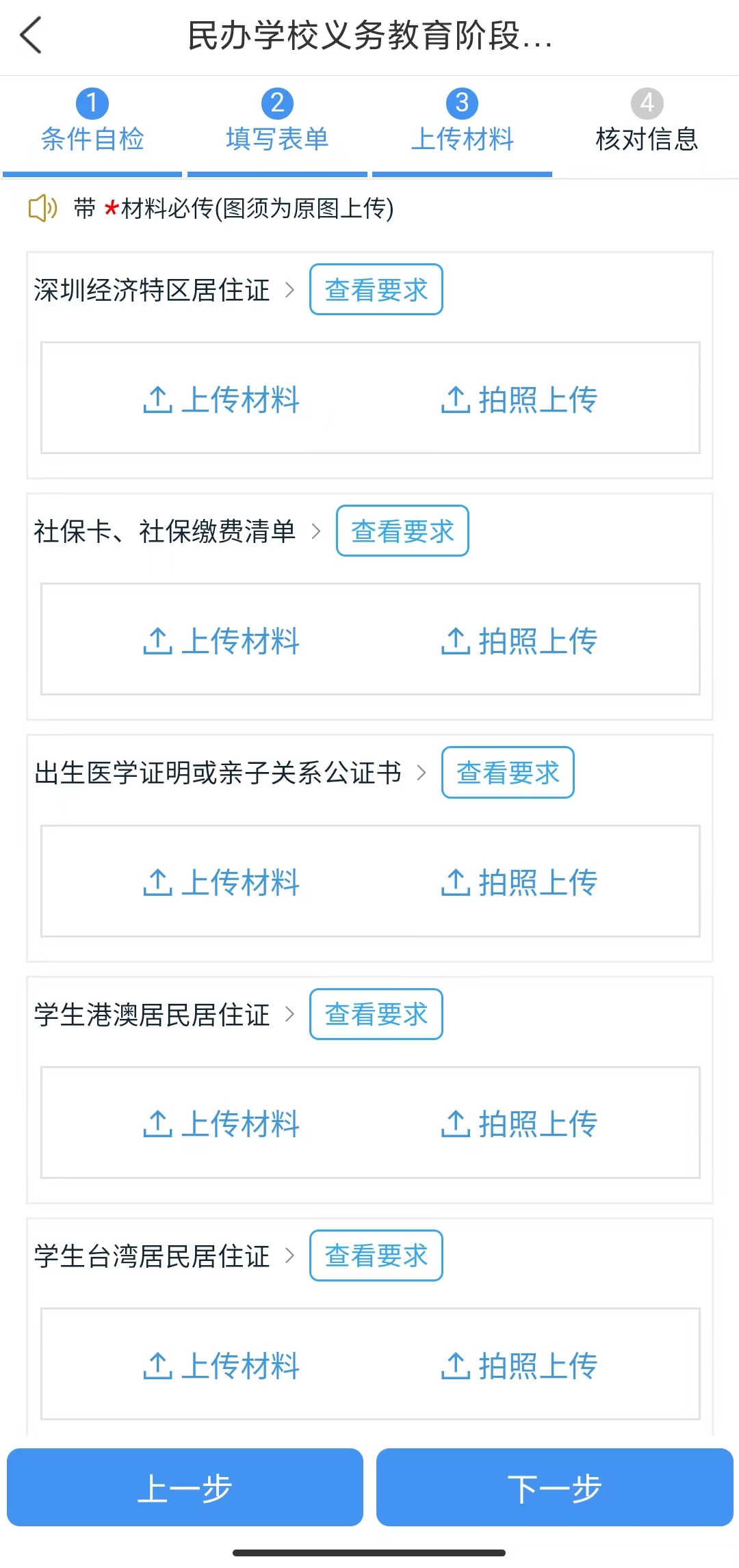Use 拍照上传 for 学生港澳居民居住证

[519, 1124]
